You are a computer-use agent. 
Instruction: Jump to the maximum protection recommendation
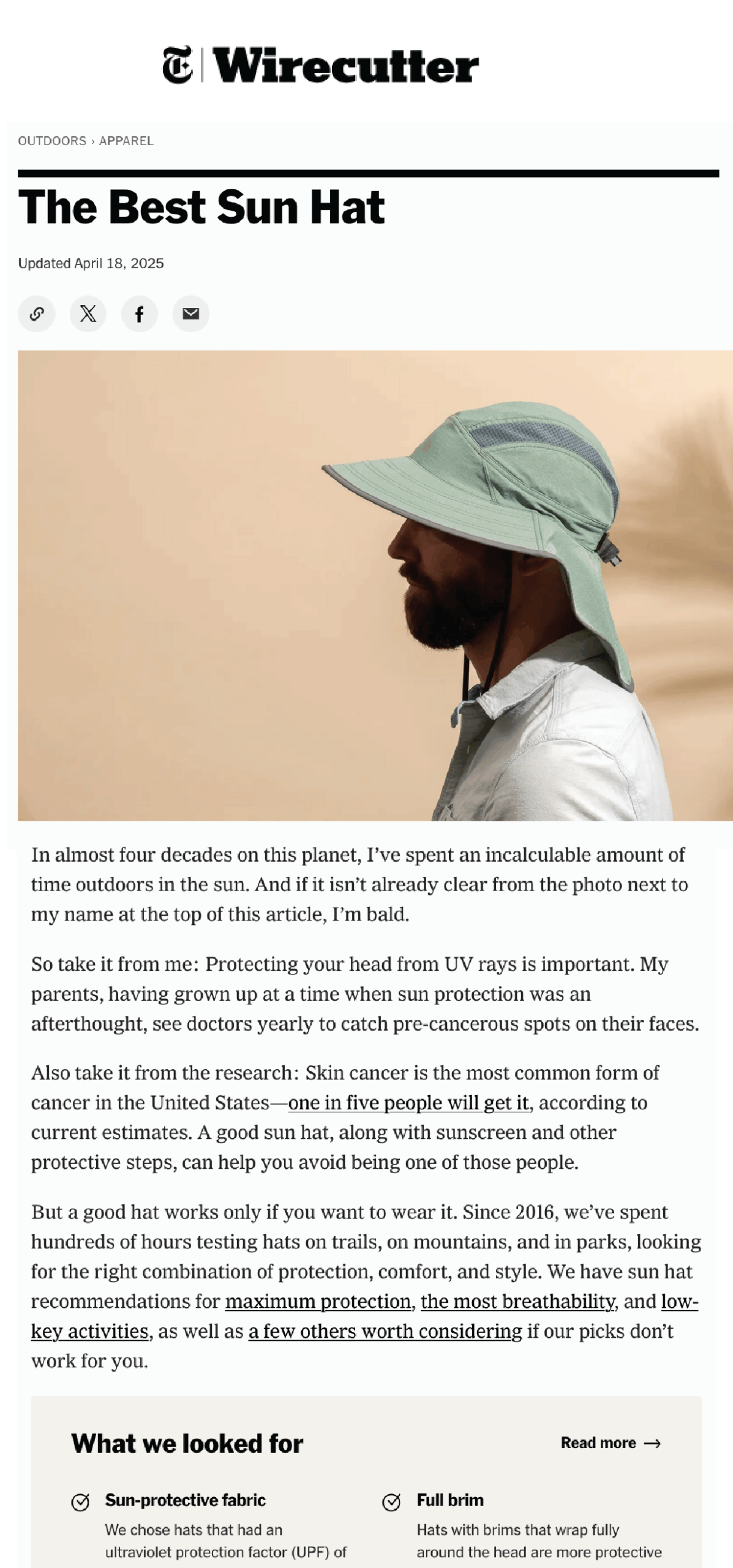point(318,1301)
